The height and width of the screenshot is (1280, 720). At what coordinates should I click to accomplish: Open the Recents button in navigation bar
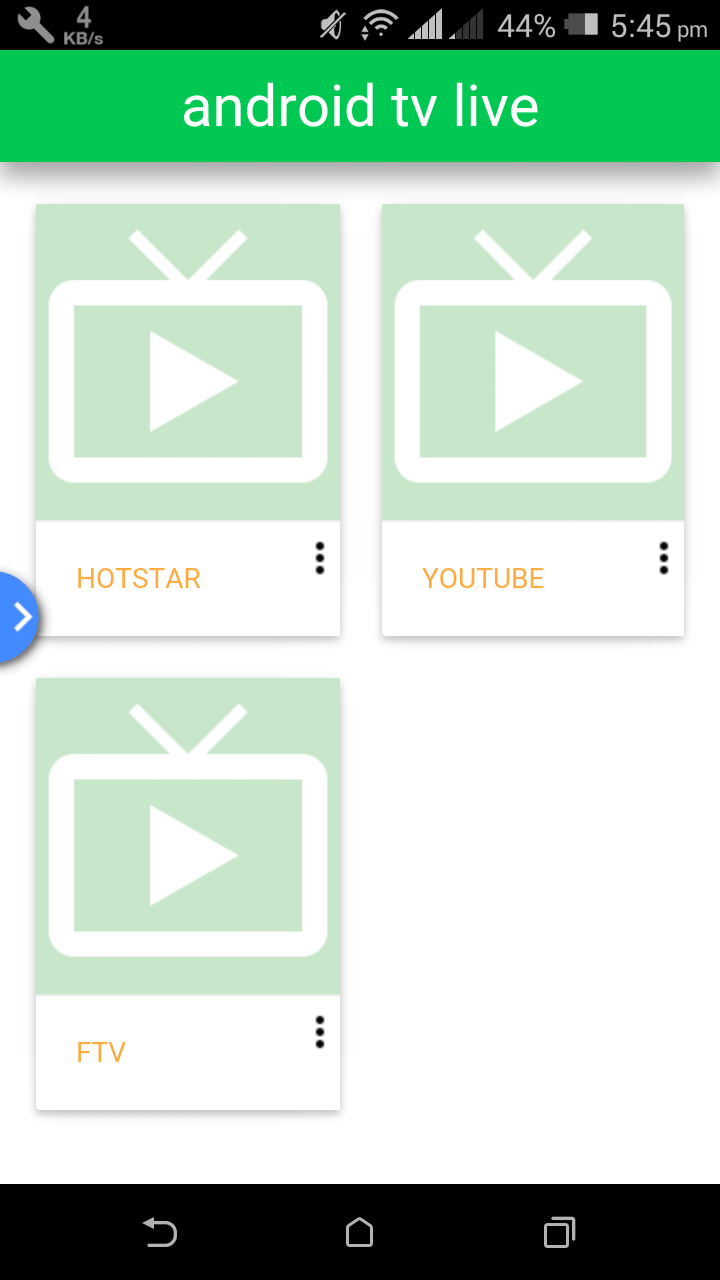click(x=560, y=1233)
